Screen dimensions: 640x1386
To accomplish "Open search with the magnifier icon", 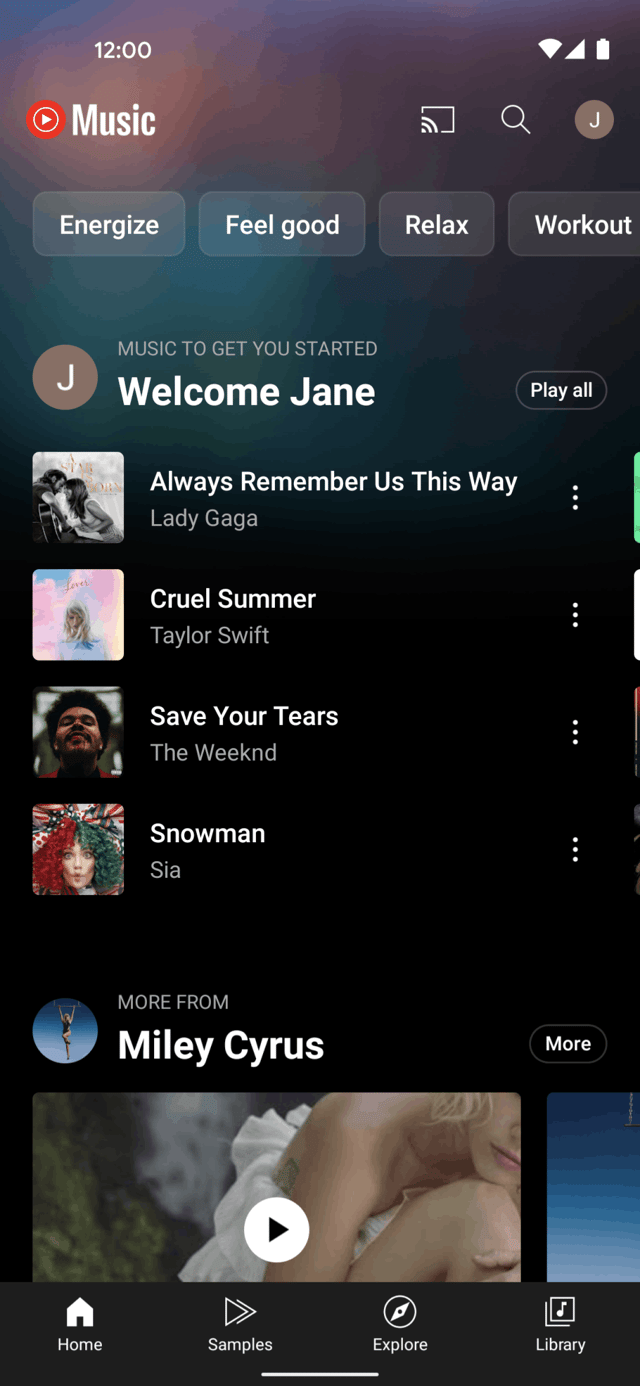I will pyautogui.click(x=515, y=120).
